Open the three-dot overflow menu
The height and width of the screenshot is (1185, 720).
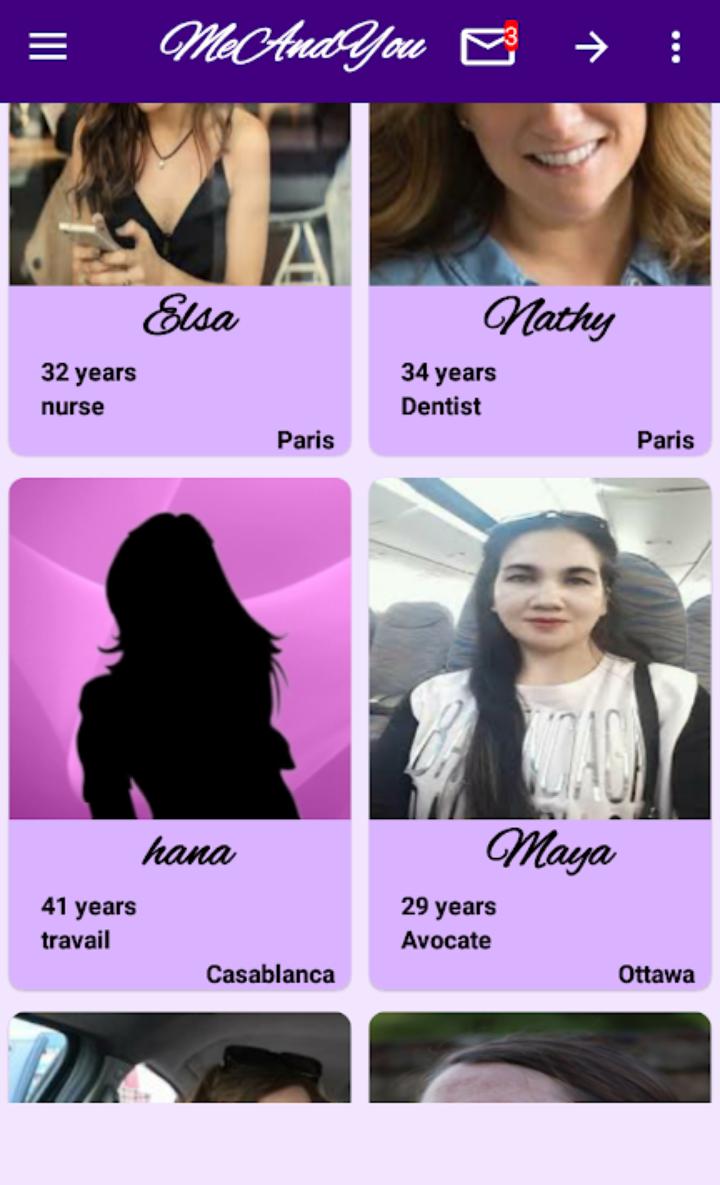pos(675,47)
